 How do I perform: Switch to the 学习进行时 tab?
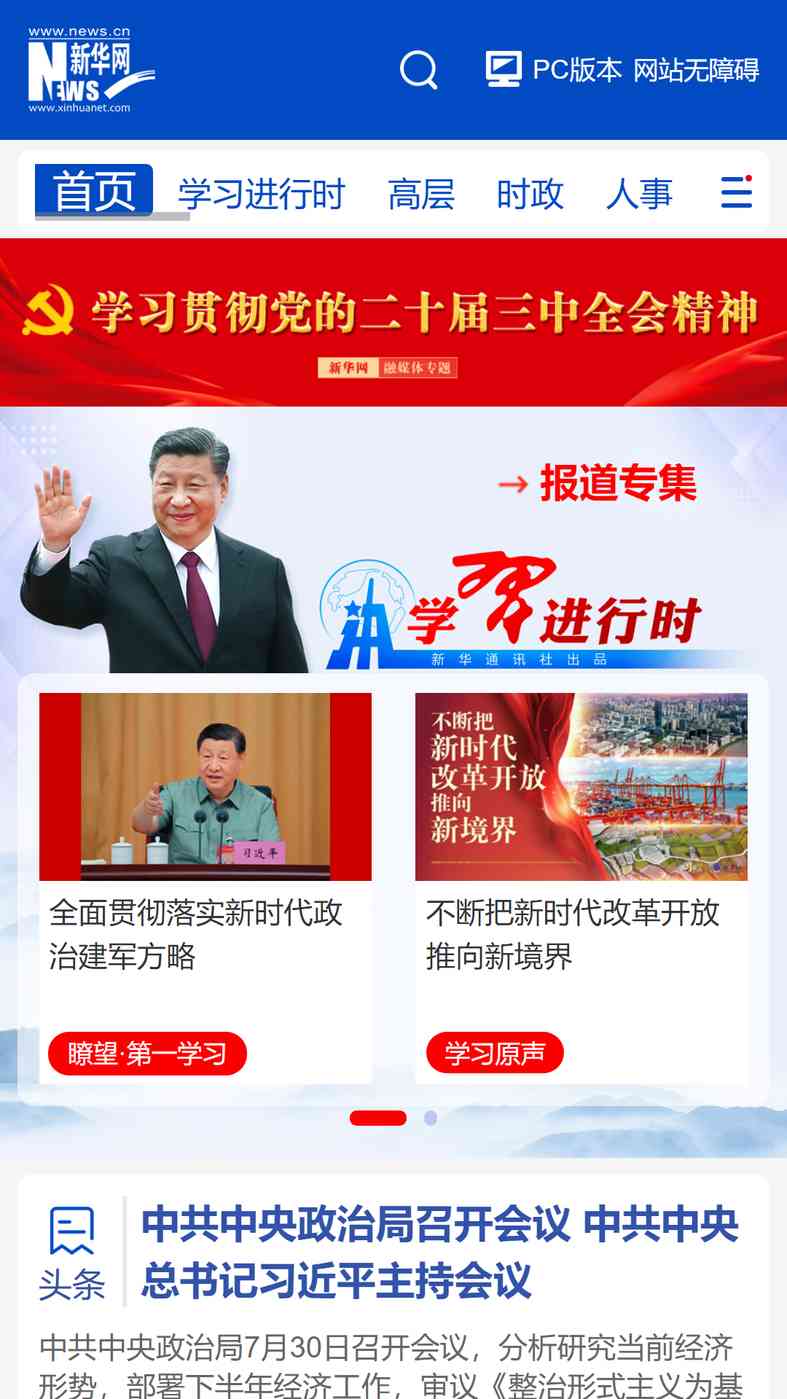tap(262, 193)
